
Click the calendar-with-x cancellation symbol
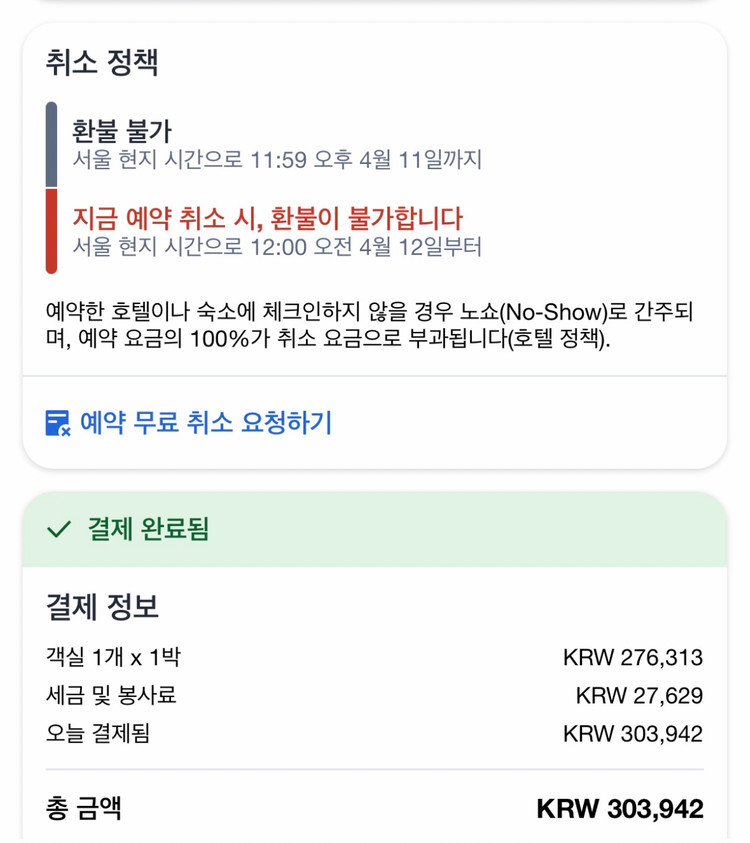coord(56,422)
